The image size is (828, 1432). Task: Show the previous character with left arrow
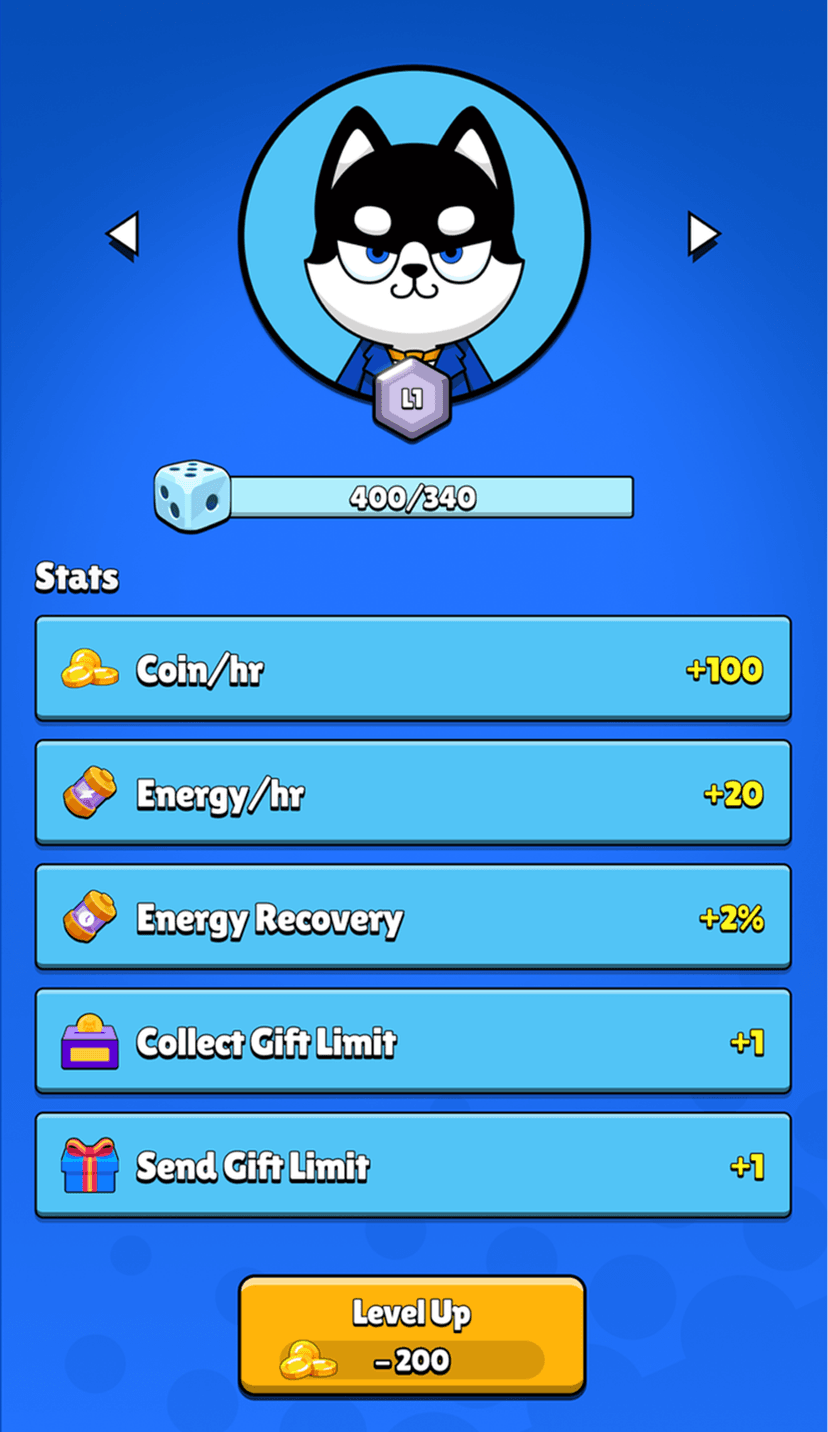pyautogui.click(x=122, y=236)
